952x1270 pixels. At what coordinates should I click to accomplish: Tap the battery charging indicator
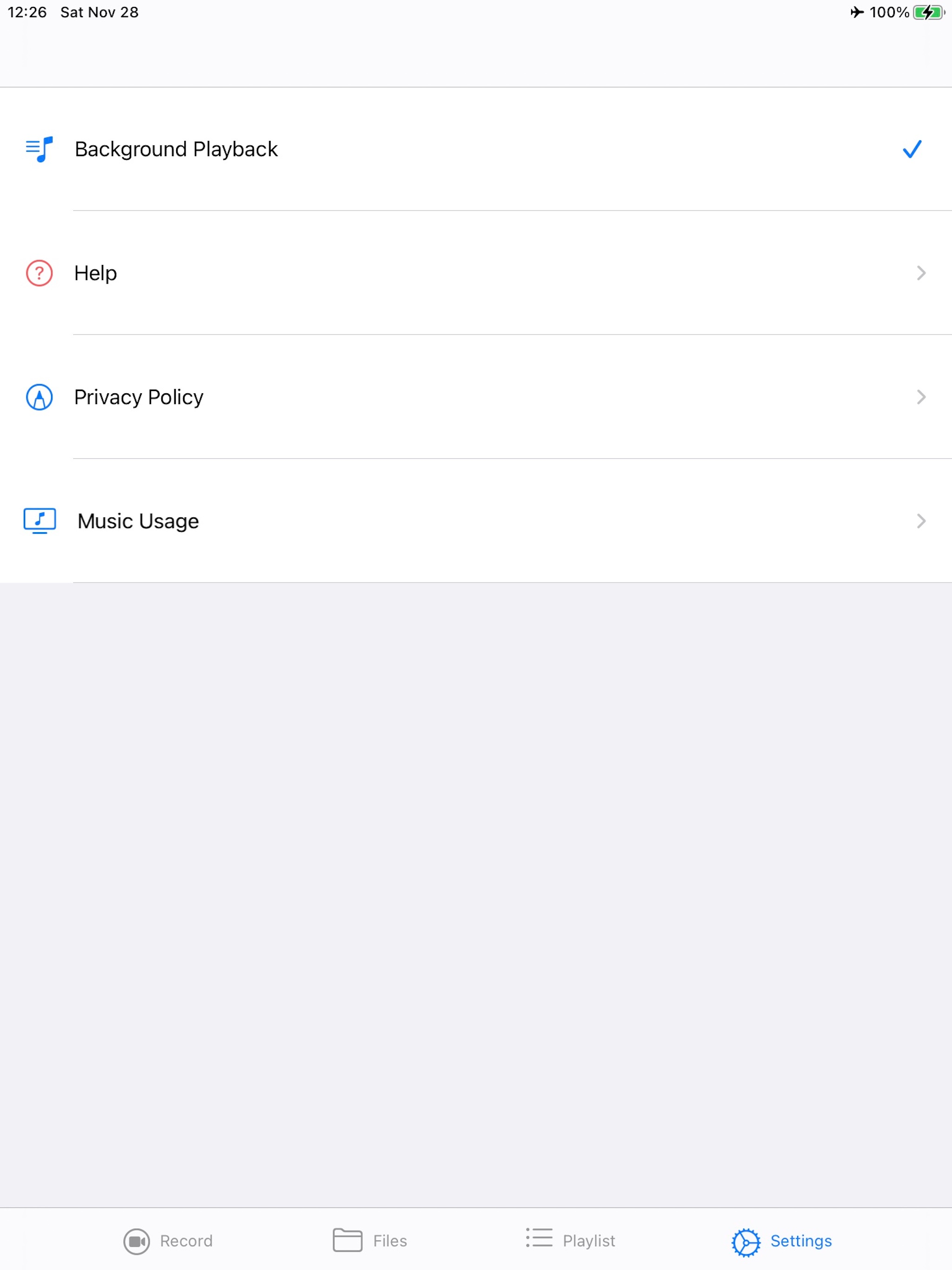(928, 12)
